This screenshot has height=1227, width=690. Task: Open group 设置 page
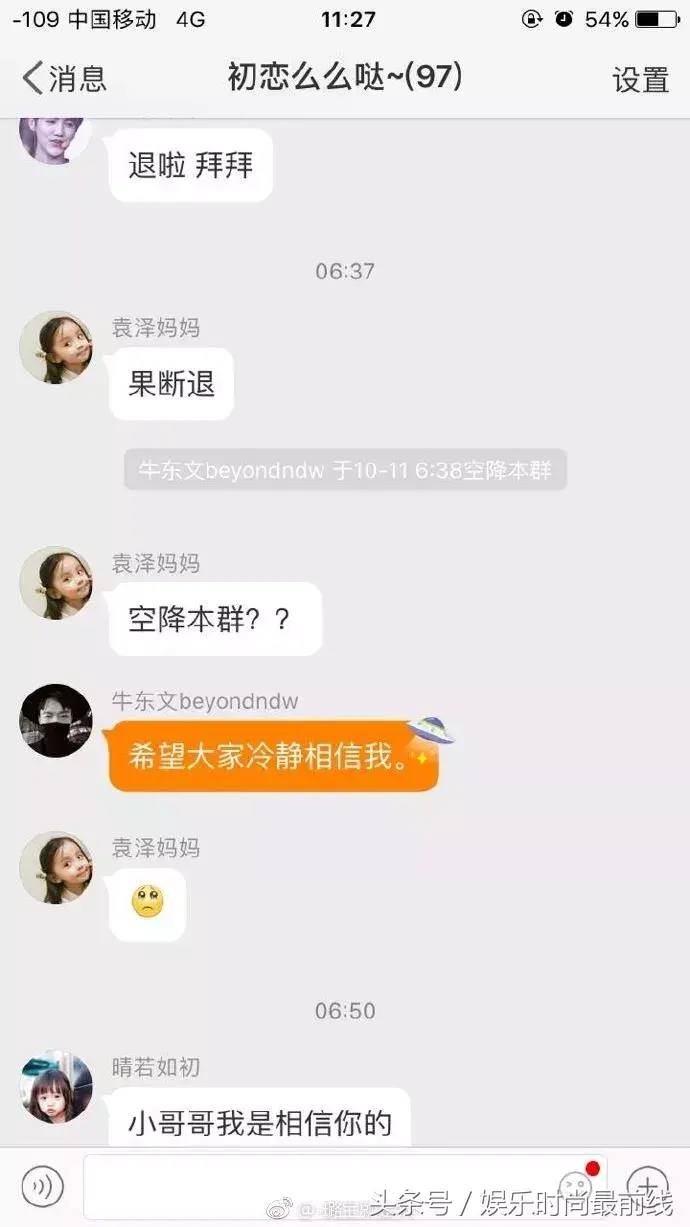(x=640, y=80)
